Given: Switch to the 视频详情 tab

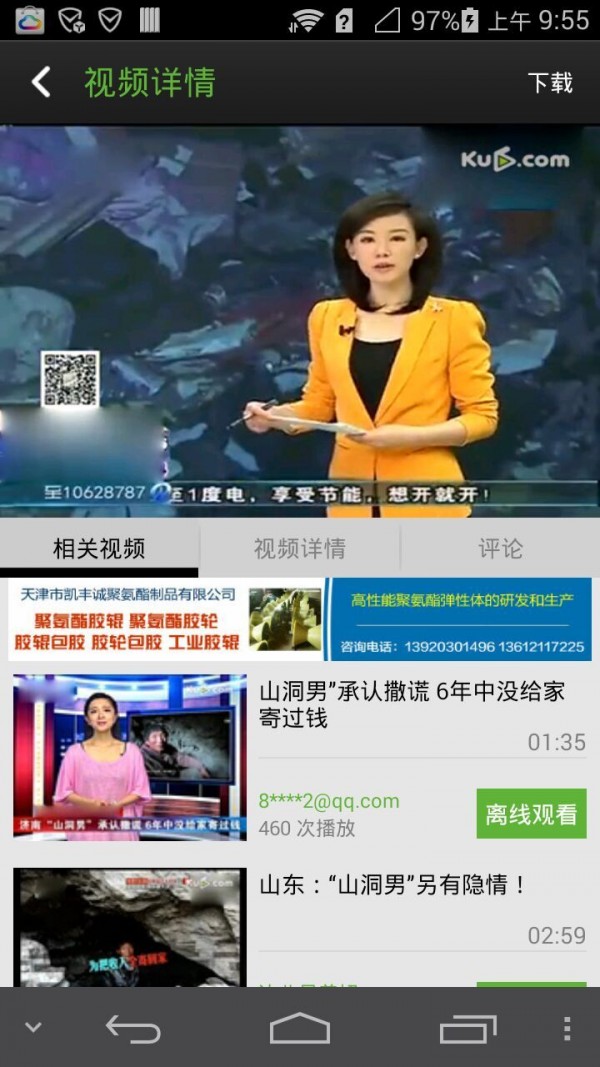Looking at the screenshot, I should coord(299,548).
